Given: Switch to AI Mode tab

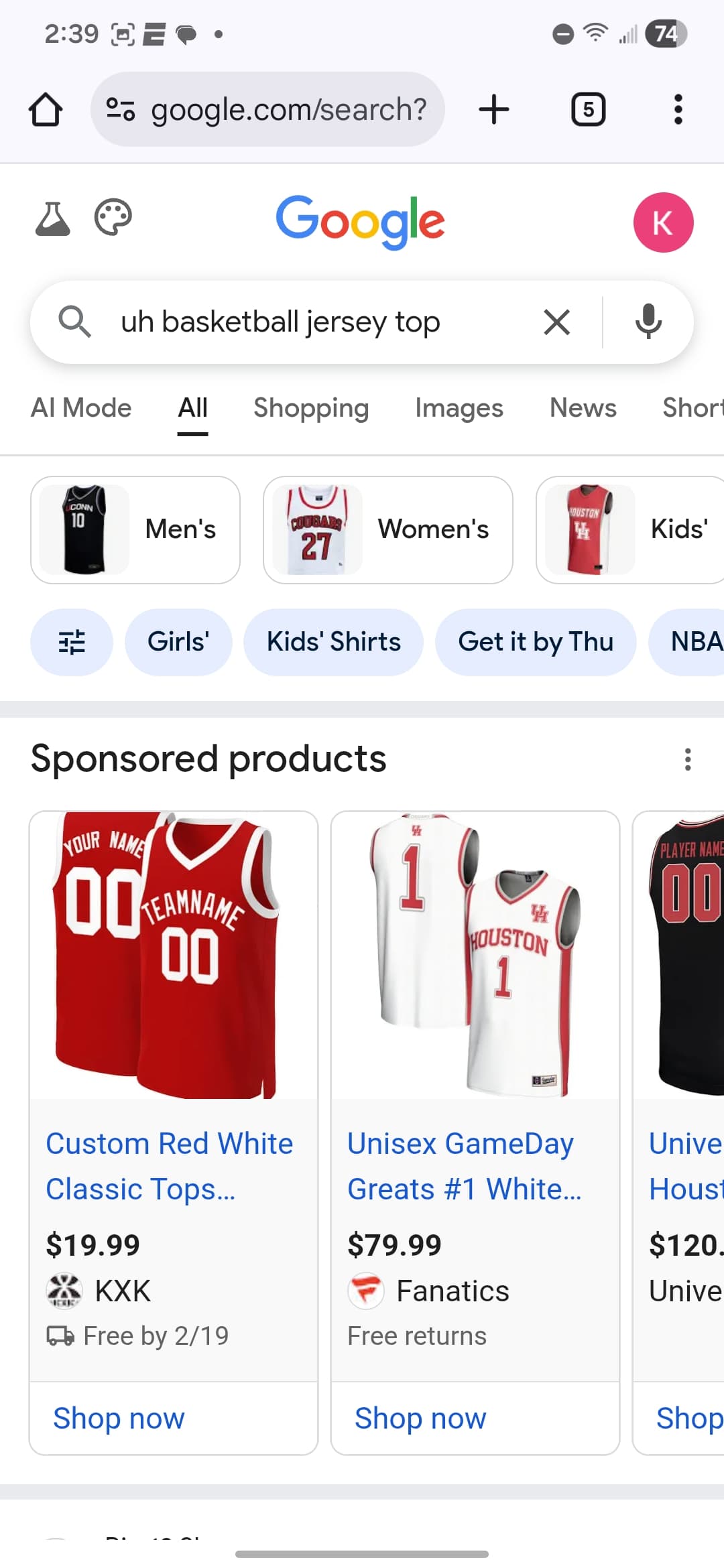Looking at the screenshot, I should 81,408.
